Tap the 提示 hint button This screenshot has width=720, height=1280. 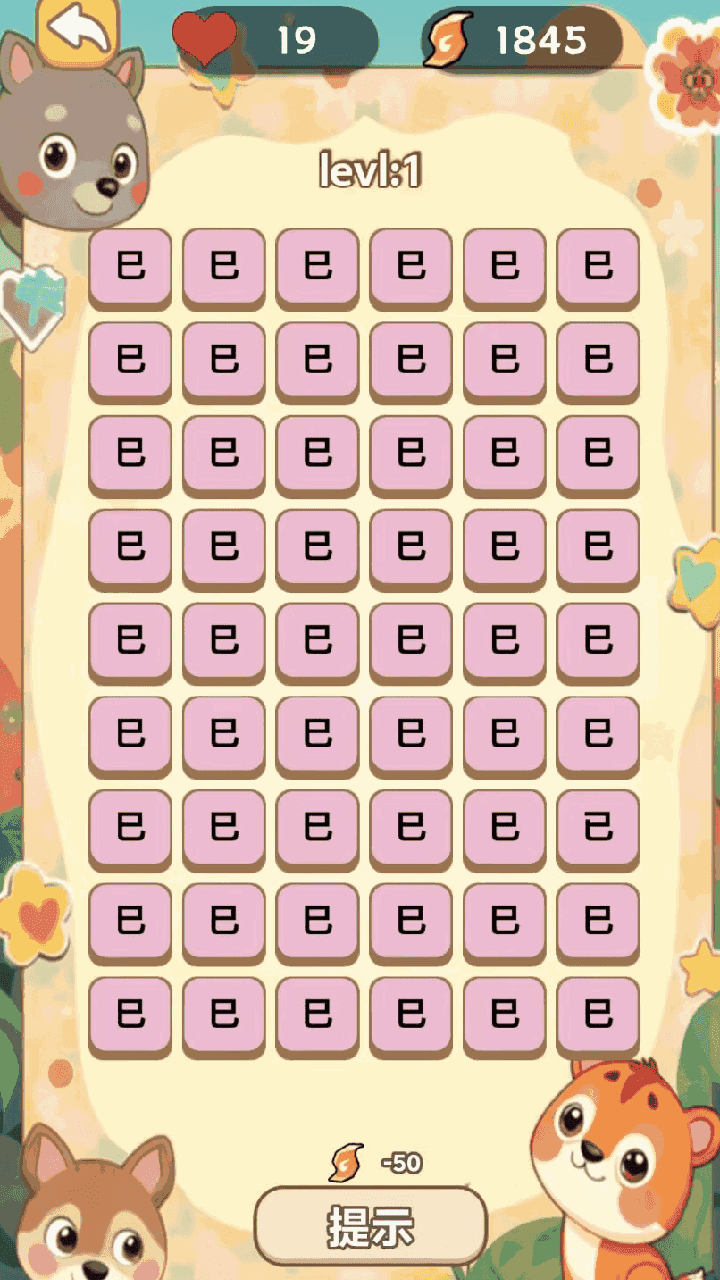[x=370, y=1226]
